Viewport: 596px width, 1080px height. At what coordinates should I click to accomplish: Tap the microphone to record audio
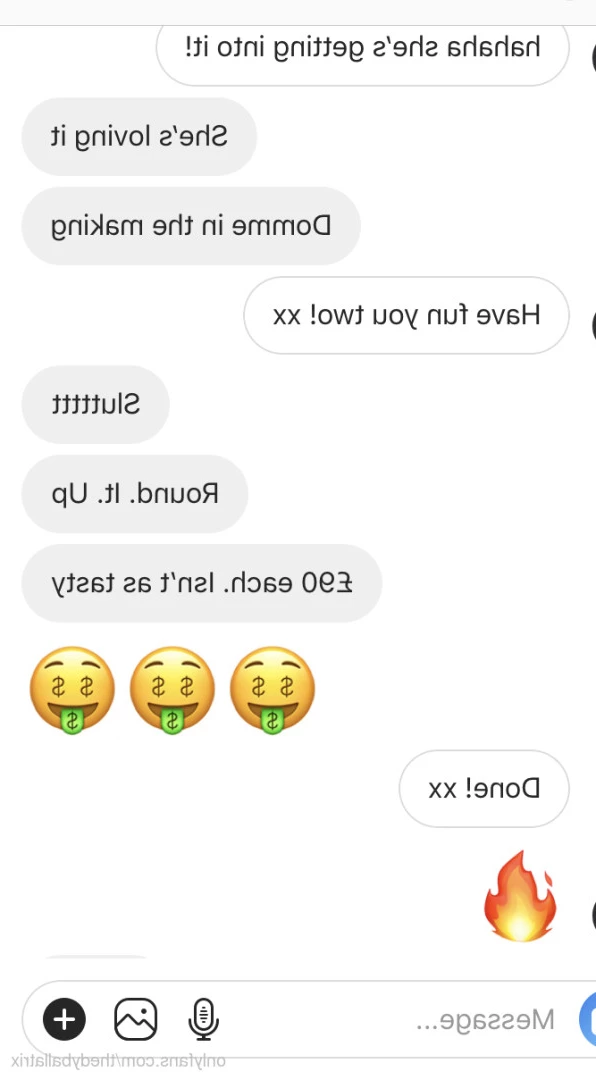click(x=203, y=1019)
